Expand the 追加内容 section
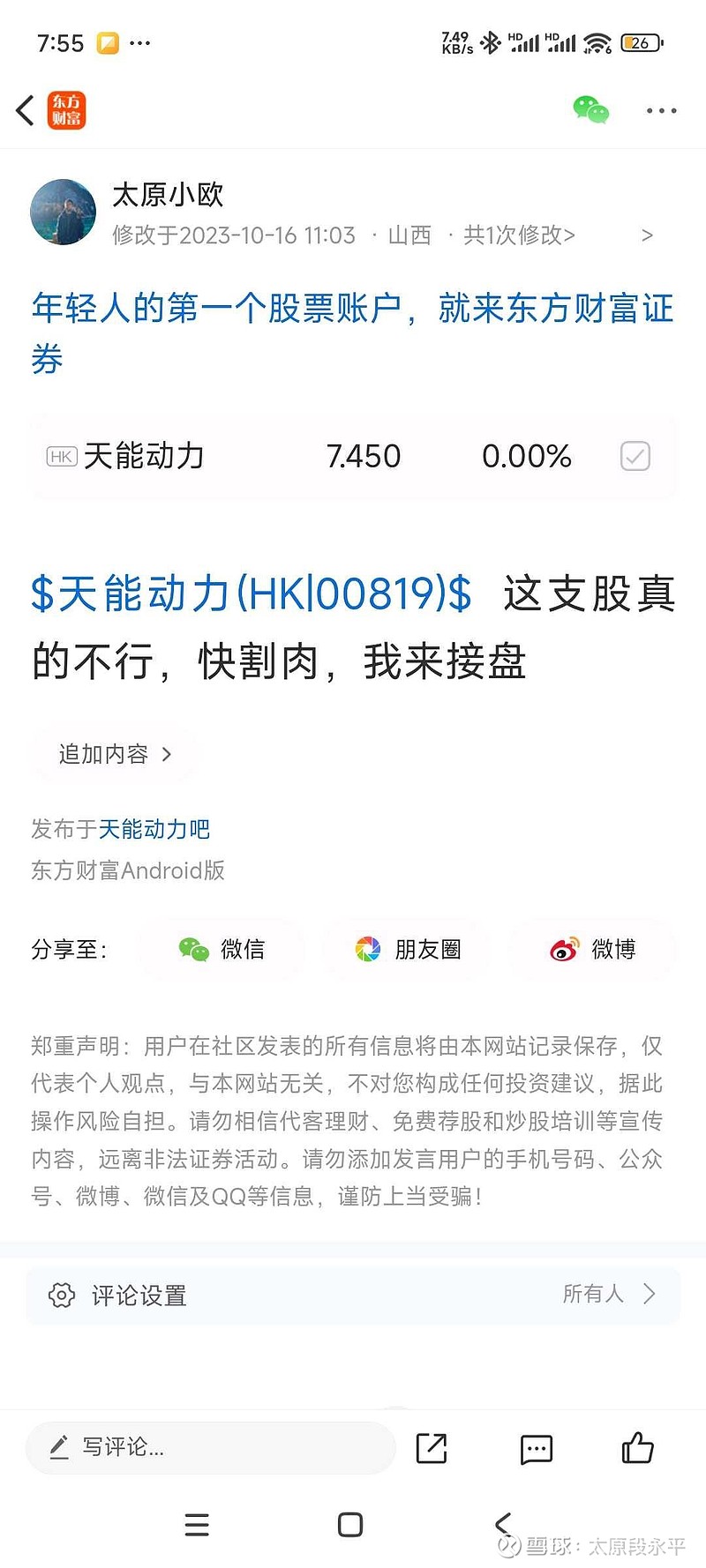Image resolution: width=706 pixels, height=1568 pixels. pos(112,754)
